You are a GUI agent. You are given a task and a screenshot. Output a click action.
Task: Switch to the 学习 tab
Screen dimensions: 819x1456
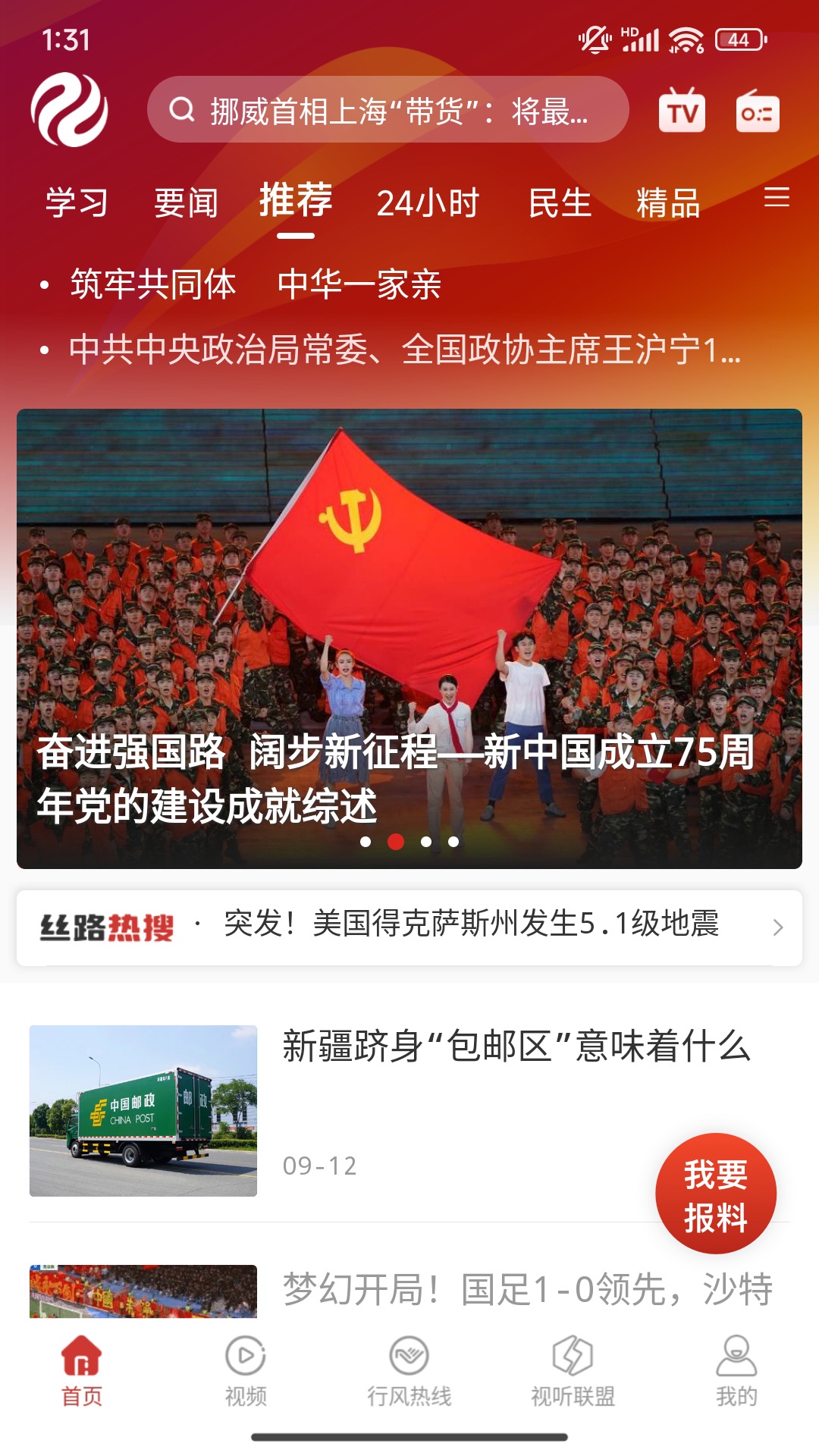pyautogui.click(x=77, y=203)
